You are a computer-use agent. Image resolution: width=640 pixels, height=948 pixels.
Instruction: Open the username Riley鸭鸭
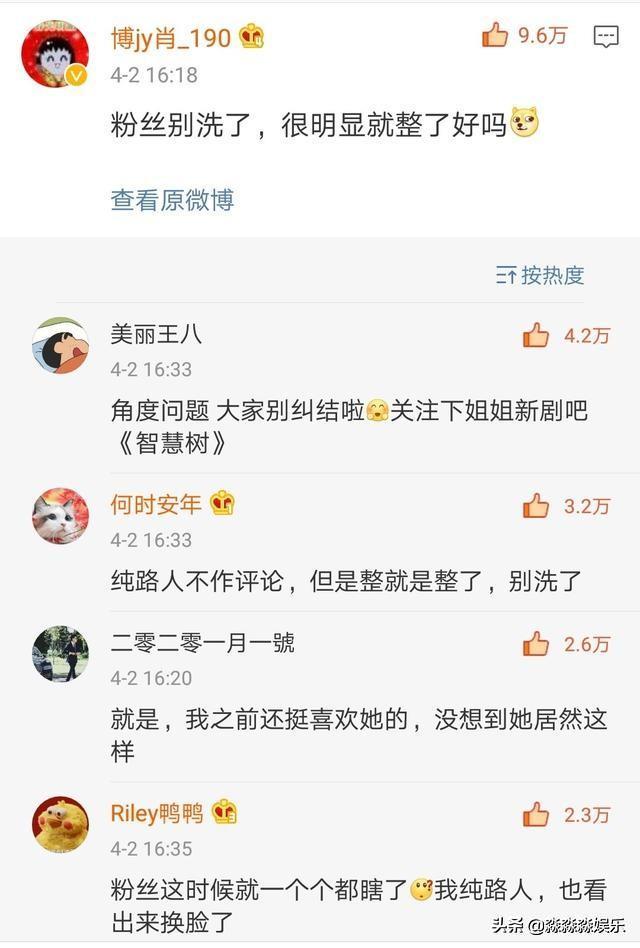pos(157,813)
